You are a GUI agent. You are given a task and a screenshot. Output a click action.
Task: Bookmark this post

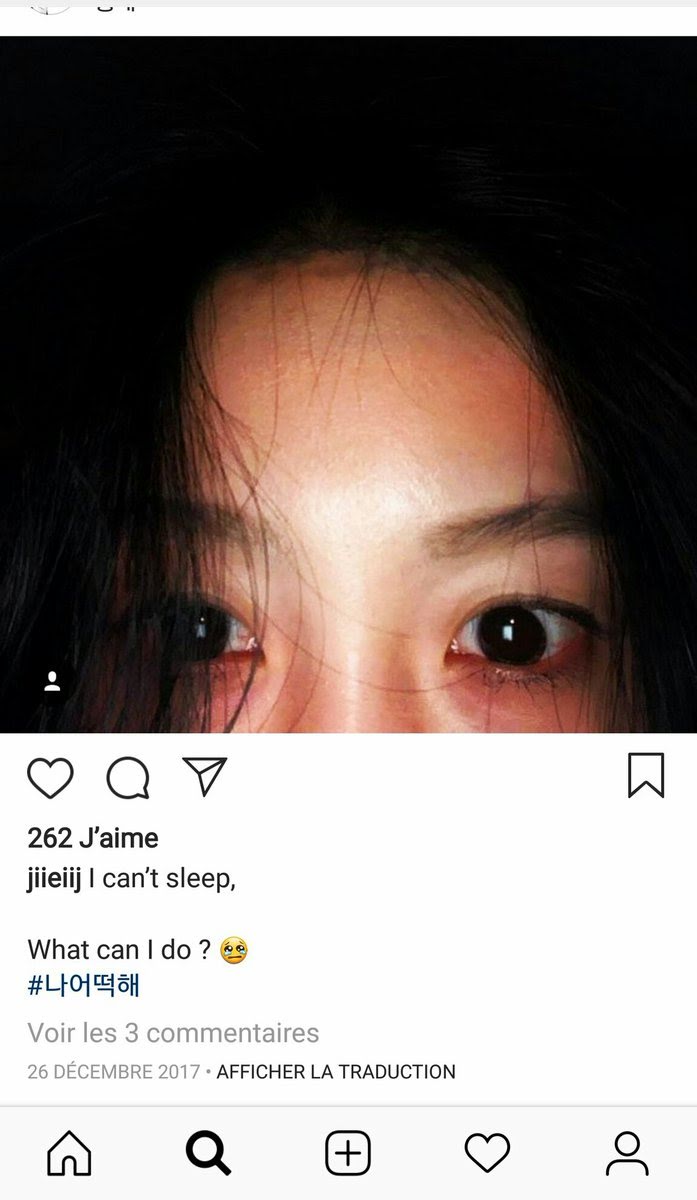pos(646,776)
